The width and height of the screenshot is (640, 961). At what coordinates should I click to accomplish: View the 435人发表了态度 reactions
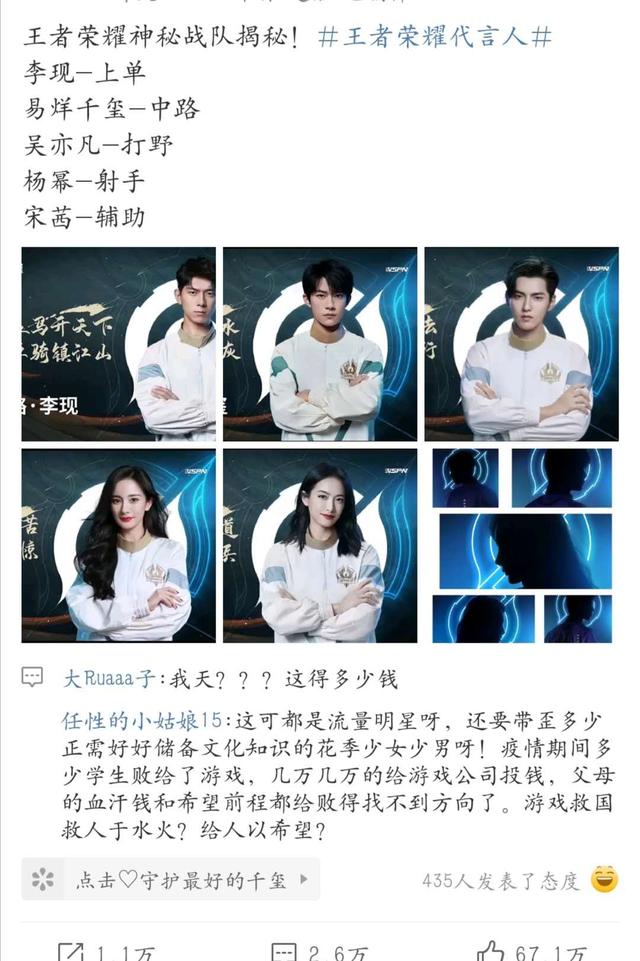coord(500,880)
